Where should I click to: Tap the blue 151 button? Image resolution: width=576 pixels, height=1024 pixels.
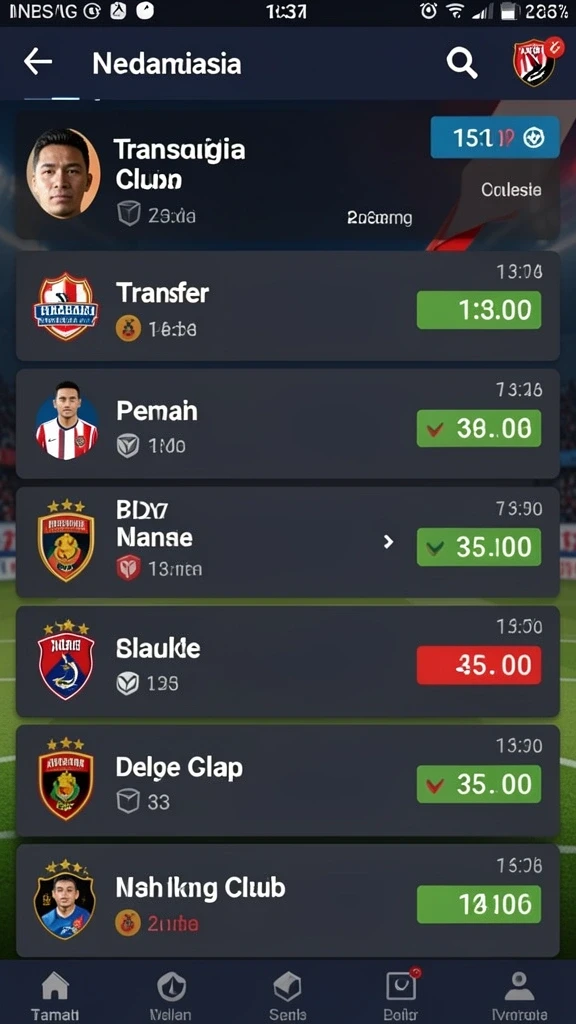495,137
